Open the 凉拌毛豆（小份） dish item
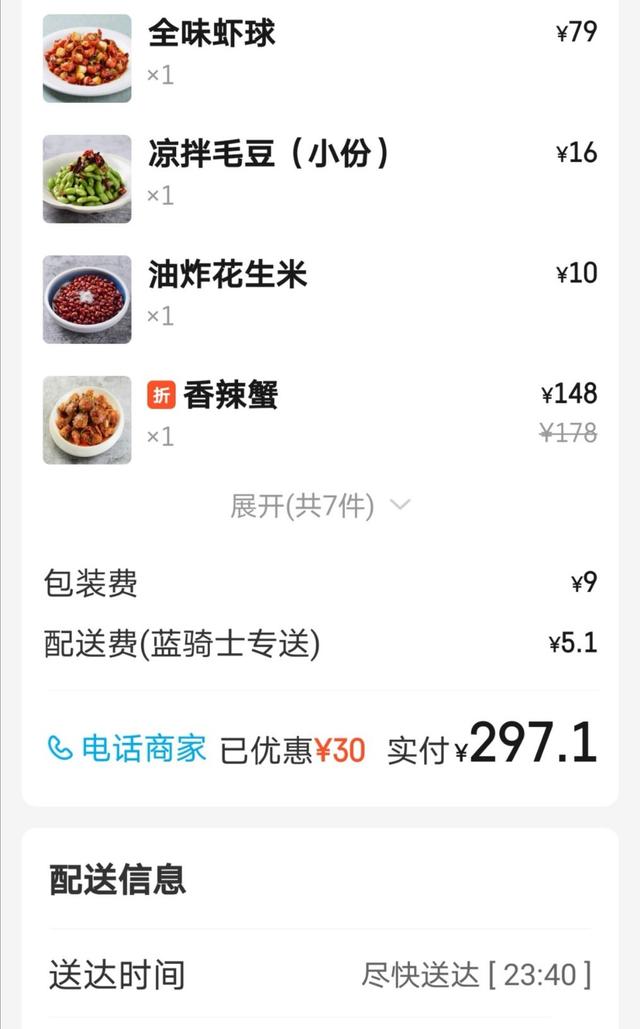The width and height of the screenshot is (640, 1029). click(x=268, y=153)
